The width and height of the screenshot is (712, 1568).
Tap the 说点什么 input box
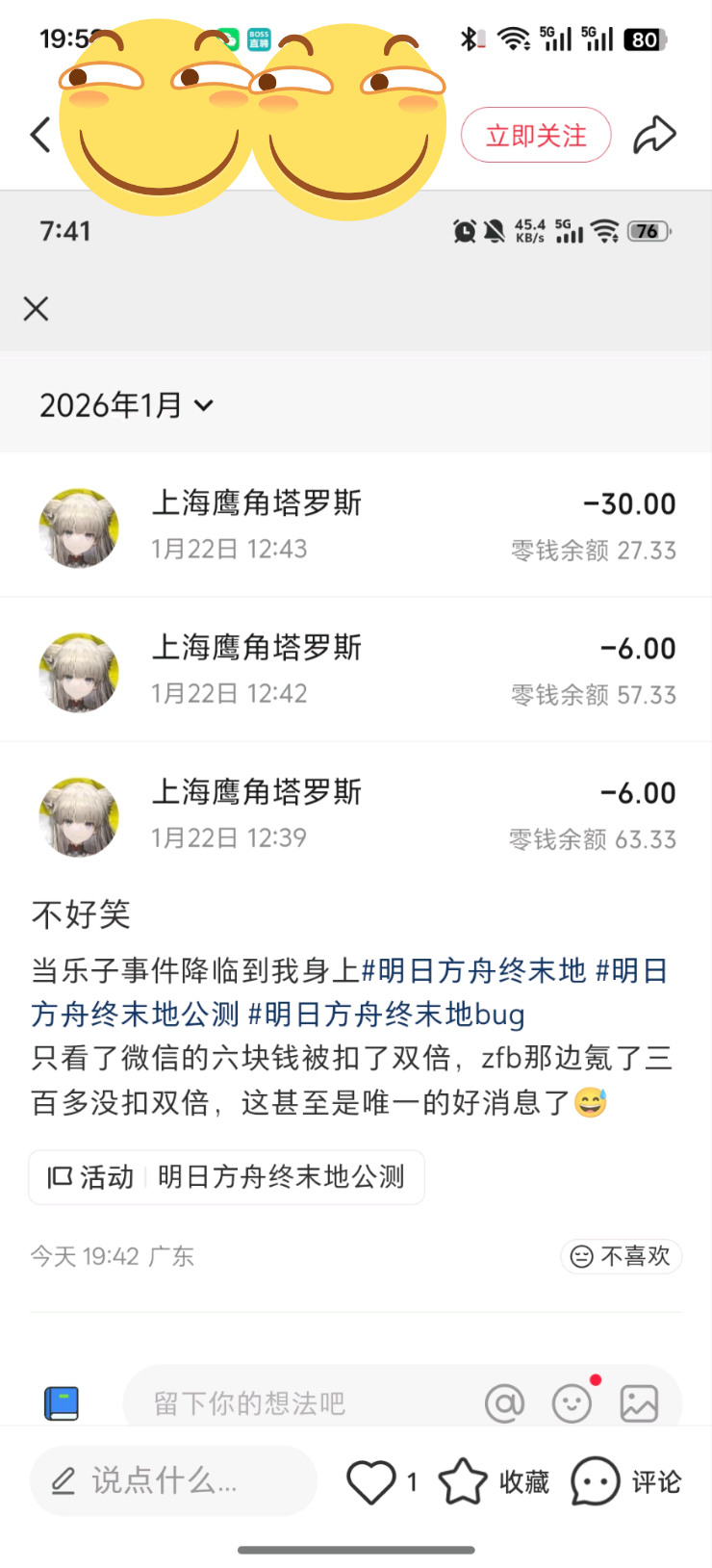point(173,1480)
